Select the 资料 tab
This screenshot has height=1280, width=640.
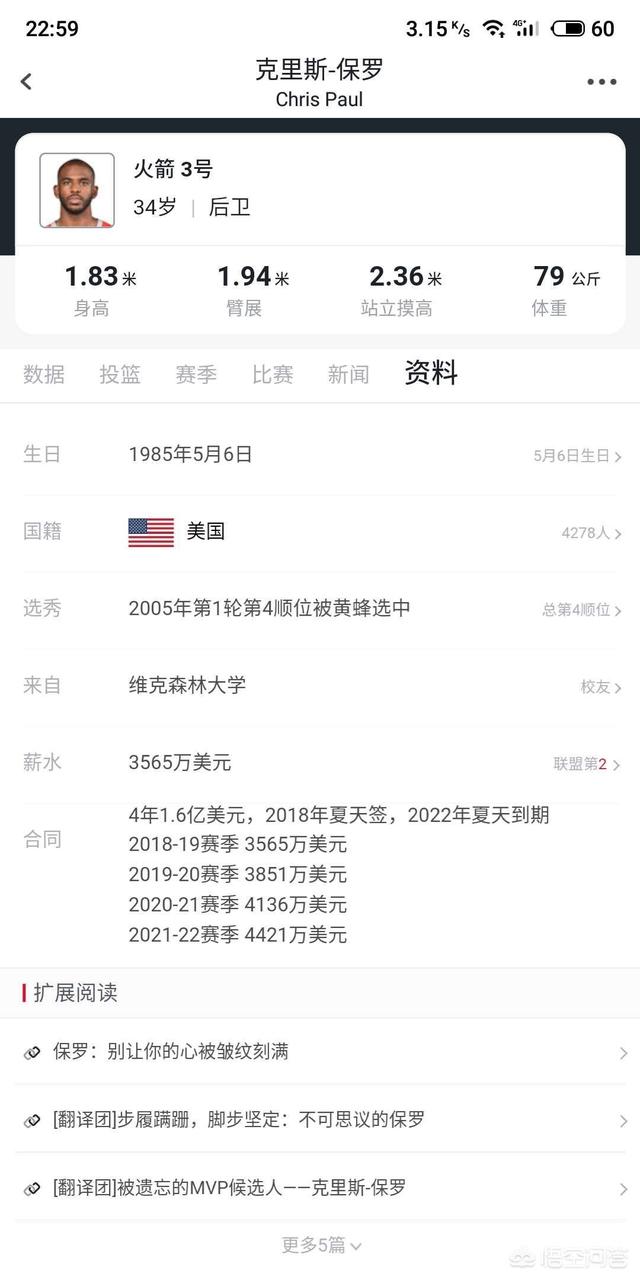pos(431,374)
